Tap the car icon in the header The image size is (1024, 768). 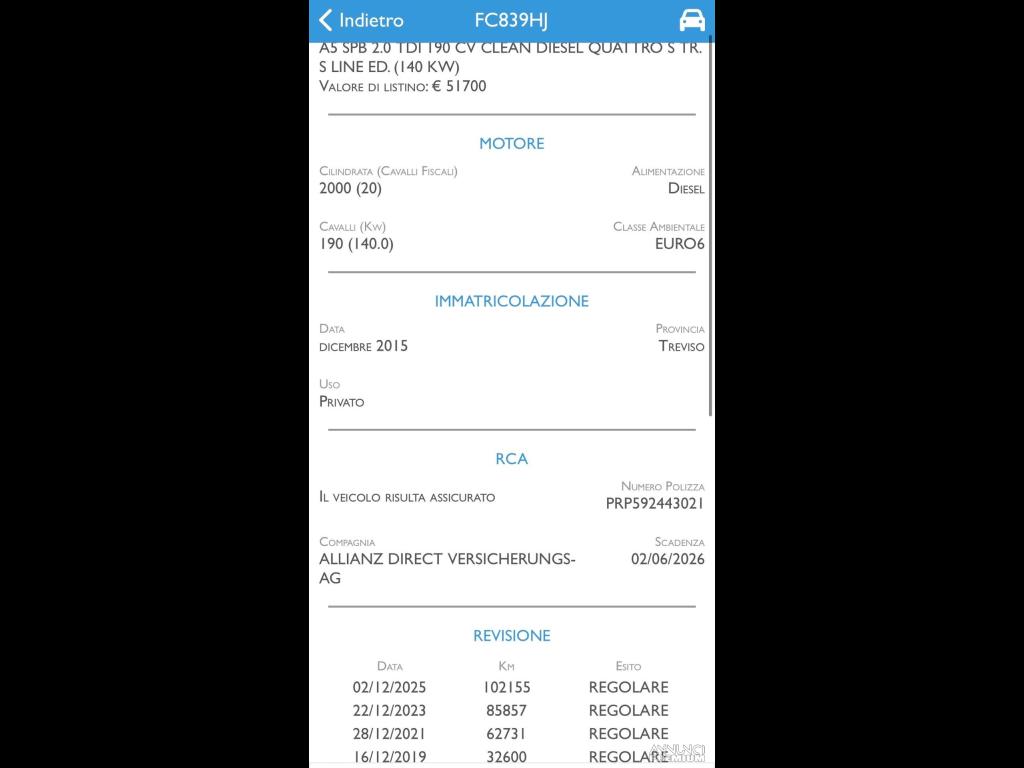click(692, 20)
